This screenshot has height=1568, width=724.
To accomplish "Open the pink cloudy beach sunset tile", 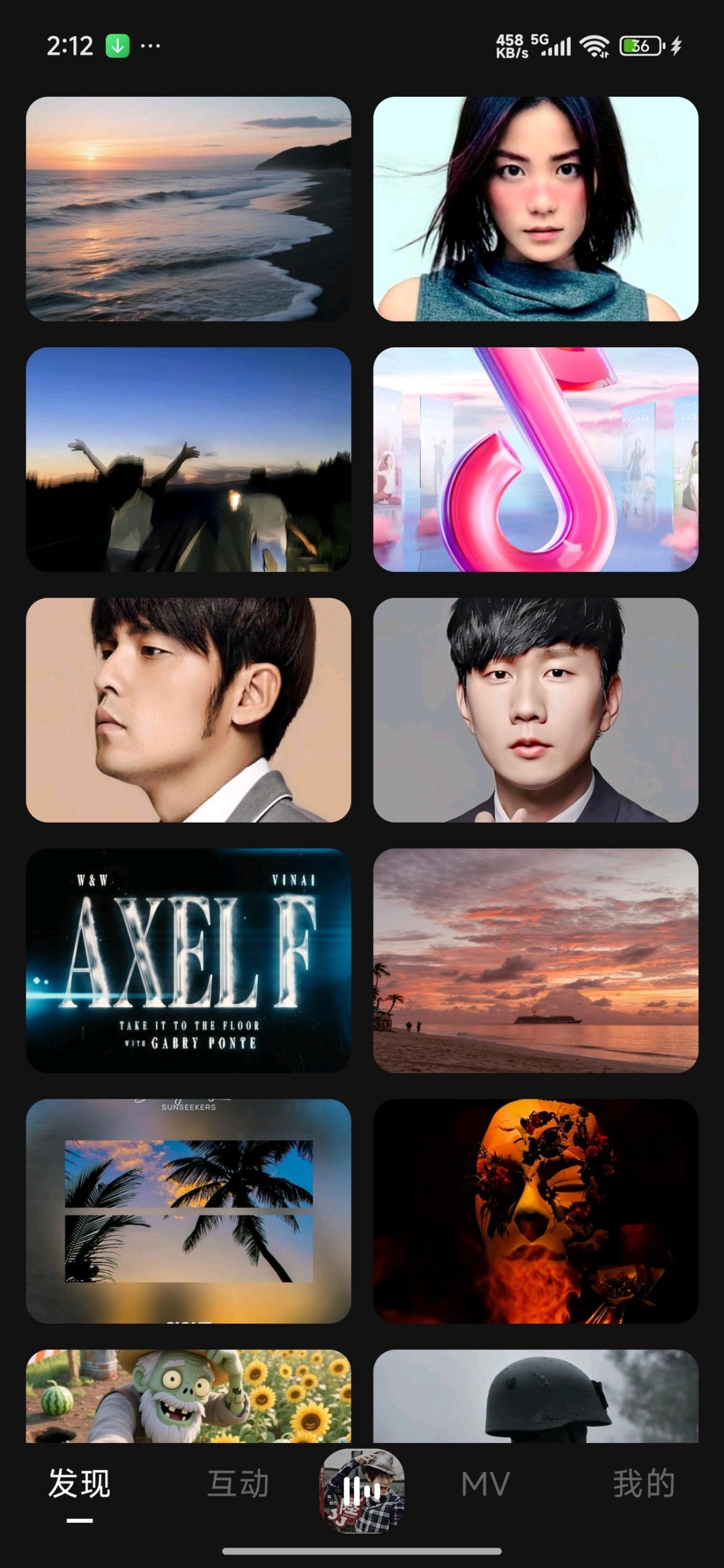I will point(535,960).
